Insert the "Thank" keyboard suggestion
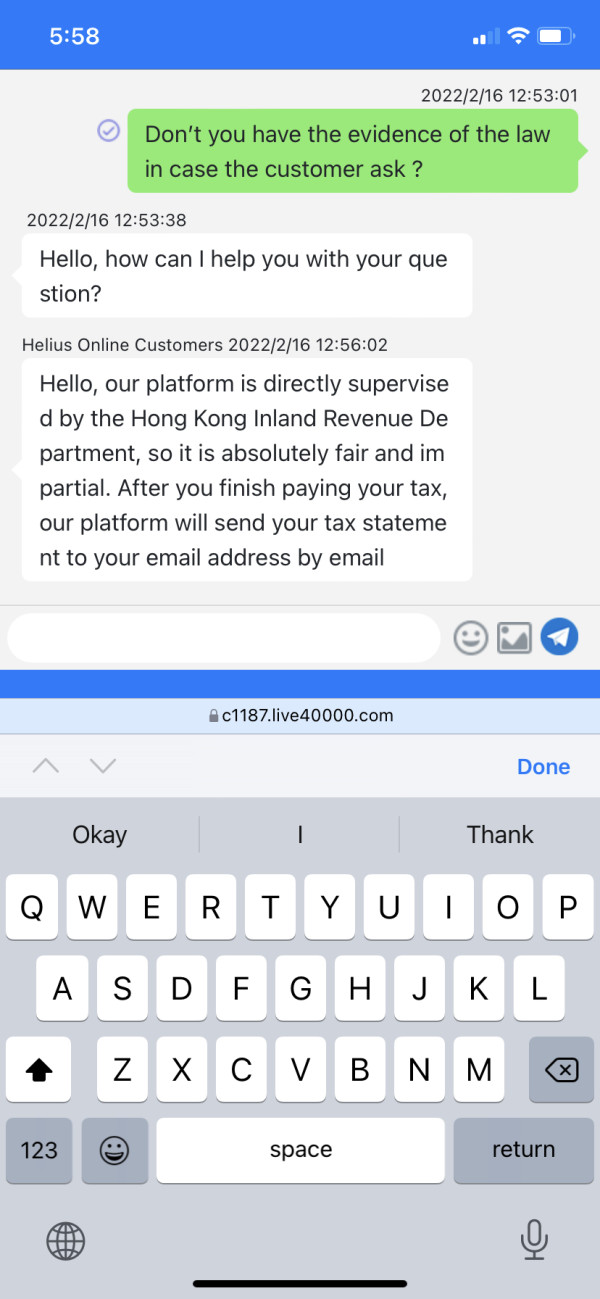Viewport: 600px width, 1299px height. (x=500, y=835)
